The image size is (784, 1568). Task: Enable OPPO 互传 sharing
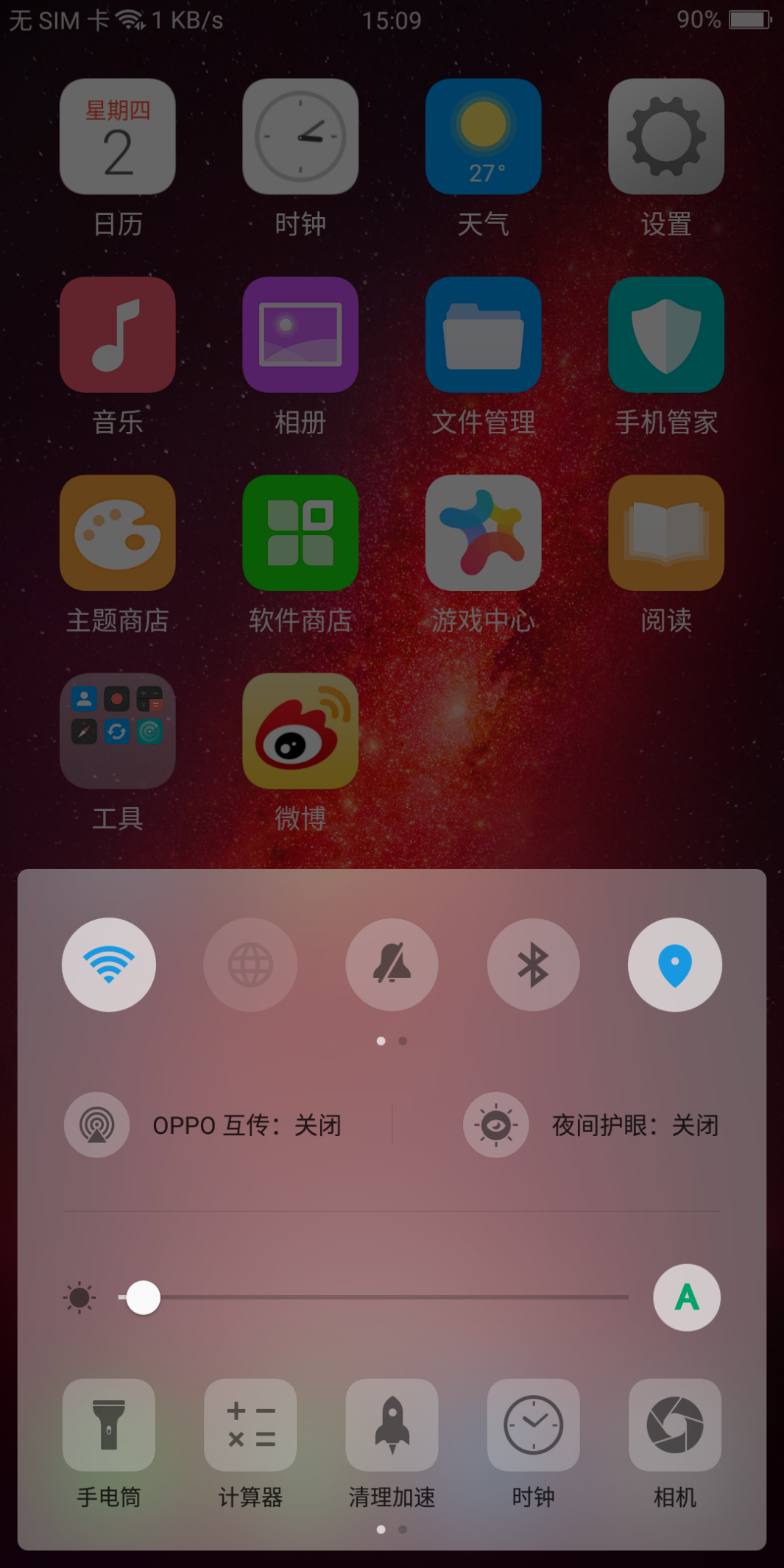click(x=97, y=1124)
